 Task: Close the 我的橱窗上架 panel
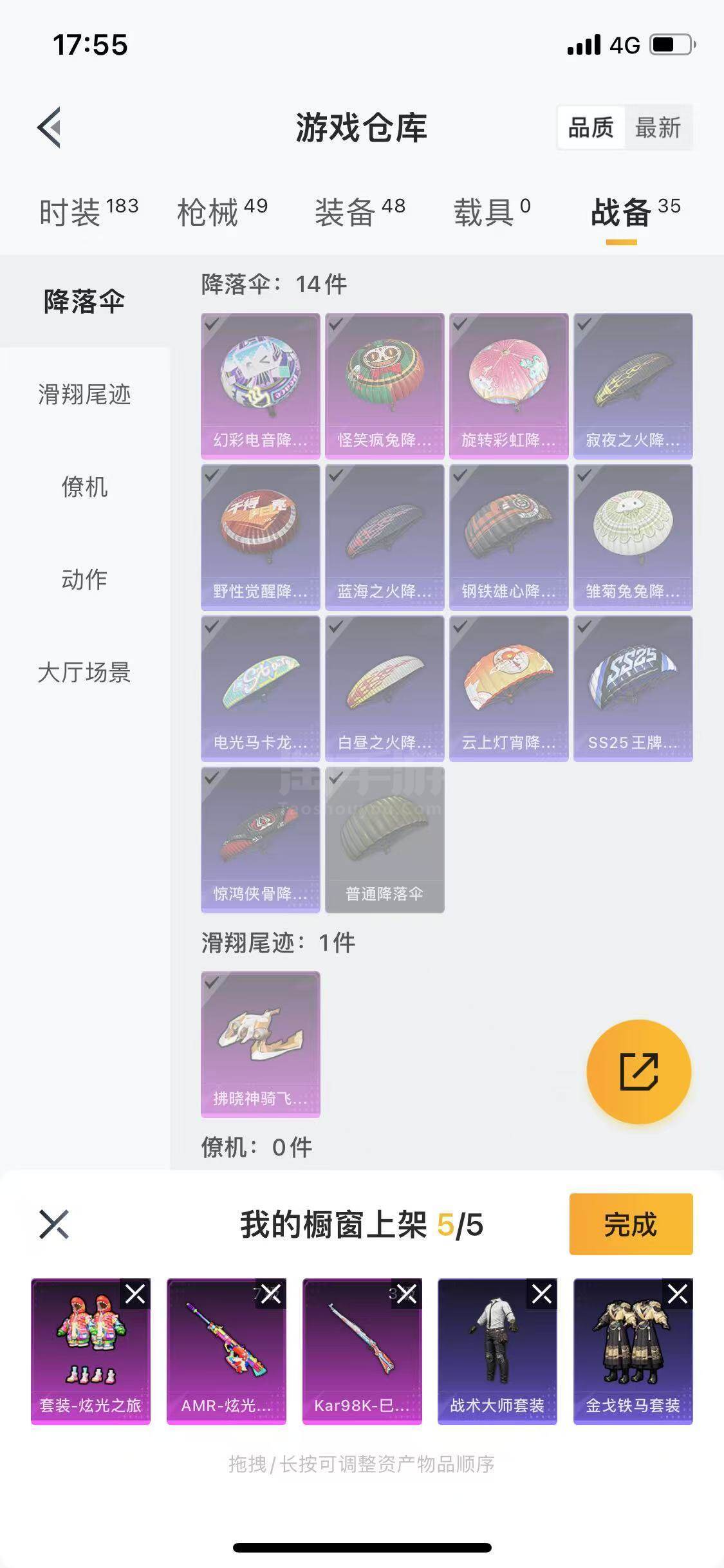(x=54, y=1224)
